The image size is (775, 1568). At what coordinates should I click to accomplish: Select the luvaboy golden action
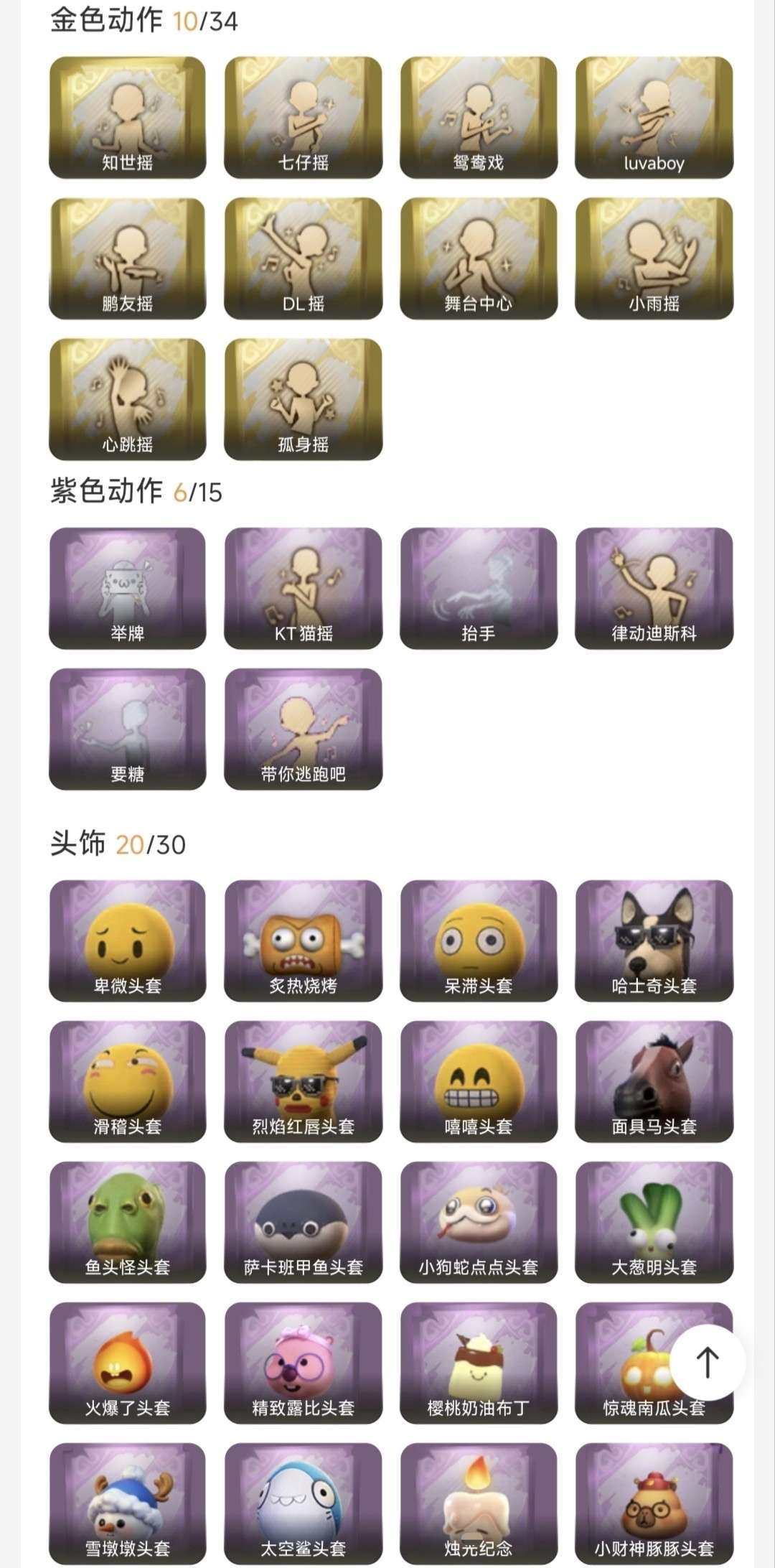[x=652, y=118]
